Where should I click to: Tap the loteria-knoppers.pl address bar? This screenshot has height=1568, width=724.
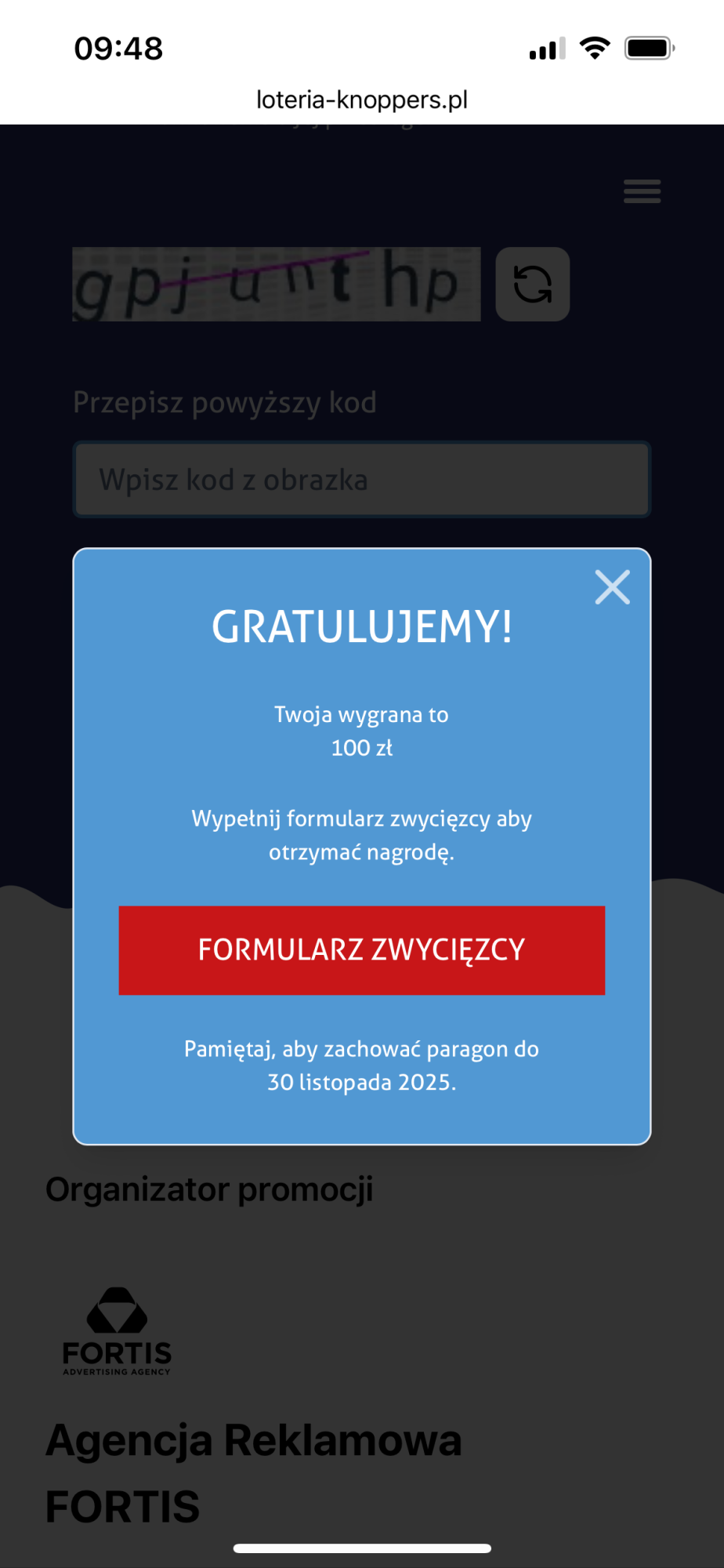tap(361, 100)
